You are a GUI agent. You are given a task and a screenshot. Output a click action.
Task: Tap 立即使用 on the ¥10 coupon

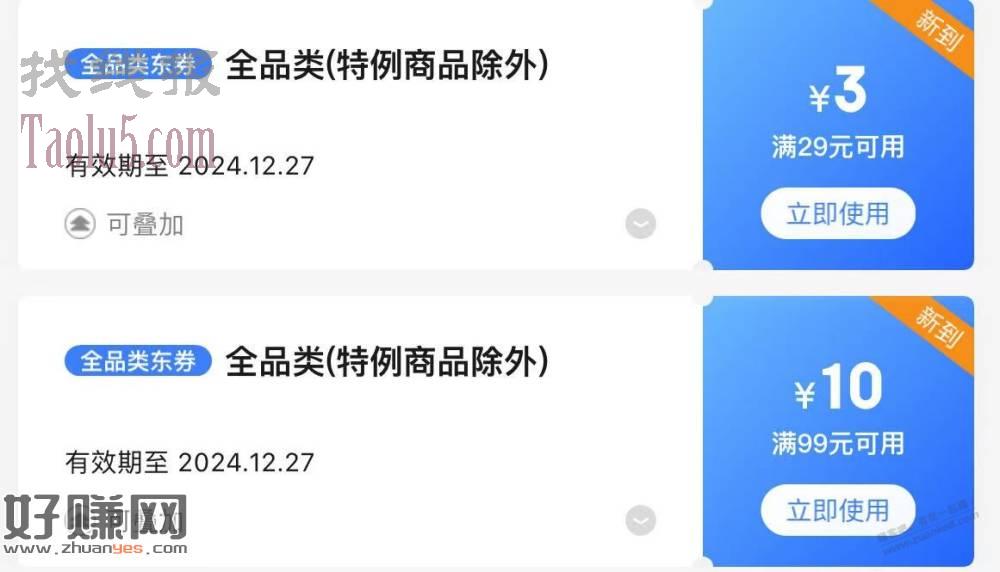coord(837,510)
